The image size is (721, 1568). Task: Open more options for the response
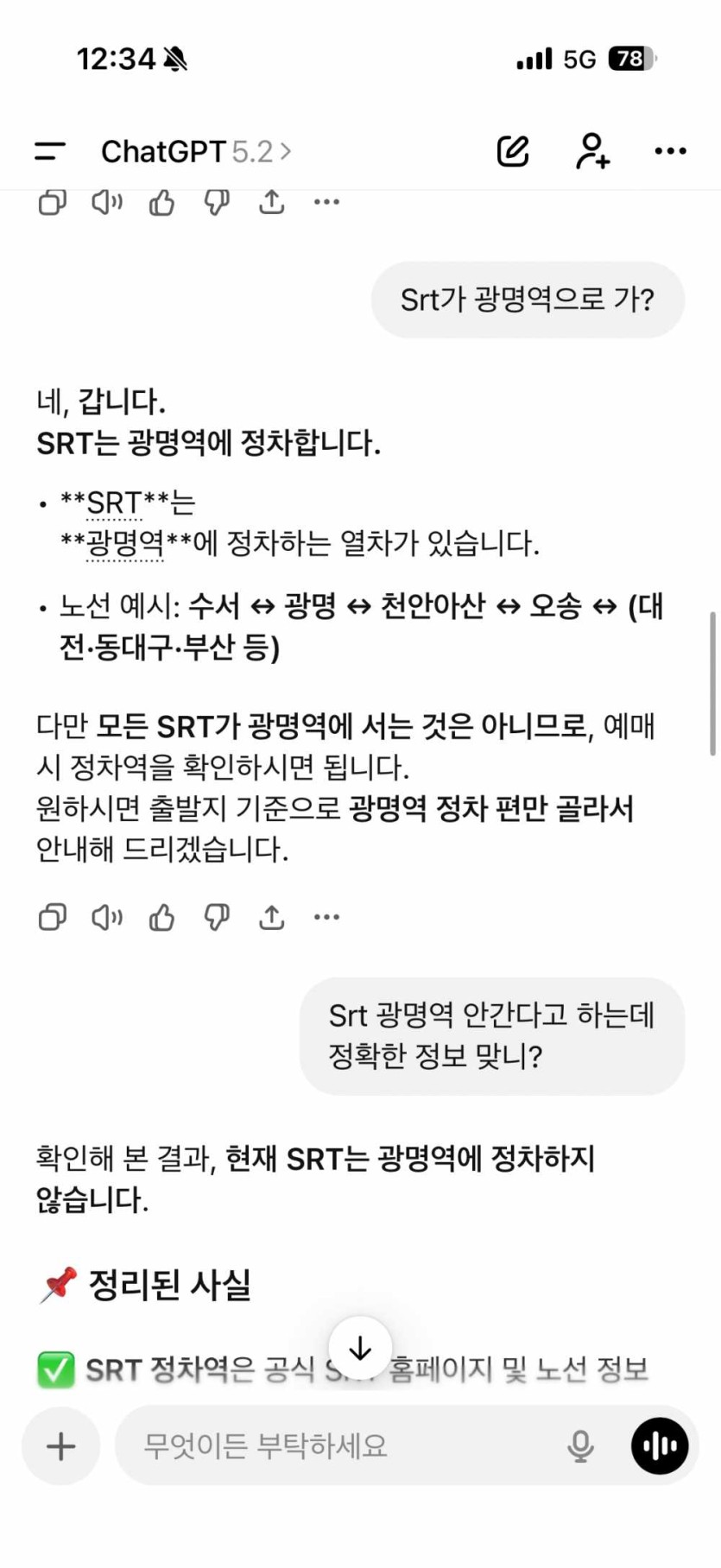coord(327,917)
